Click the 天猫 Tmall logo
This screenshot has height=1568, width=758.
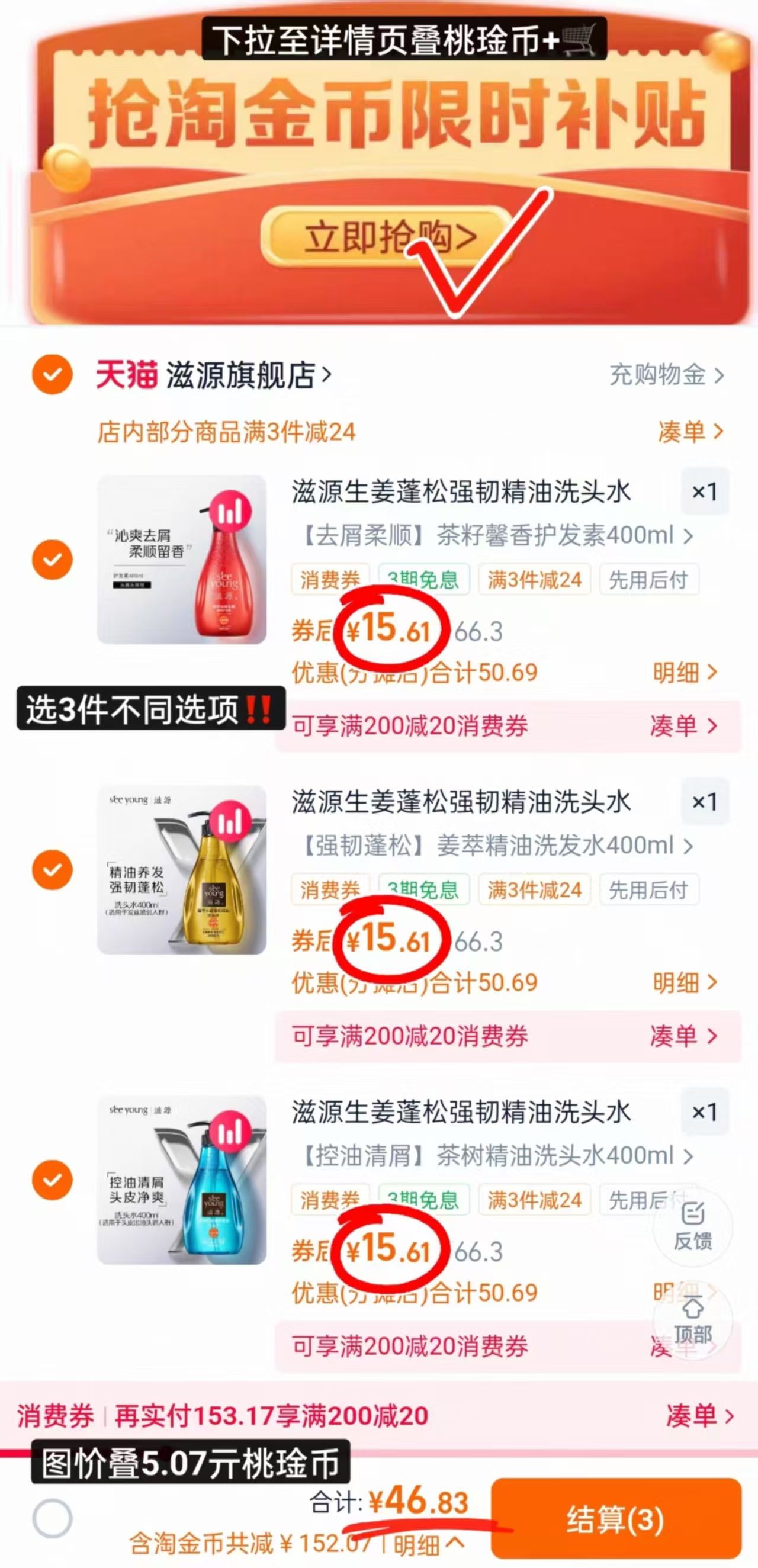[127, 375]
